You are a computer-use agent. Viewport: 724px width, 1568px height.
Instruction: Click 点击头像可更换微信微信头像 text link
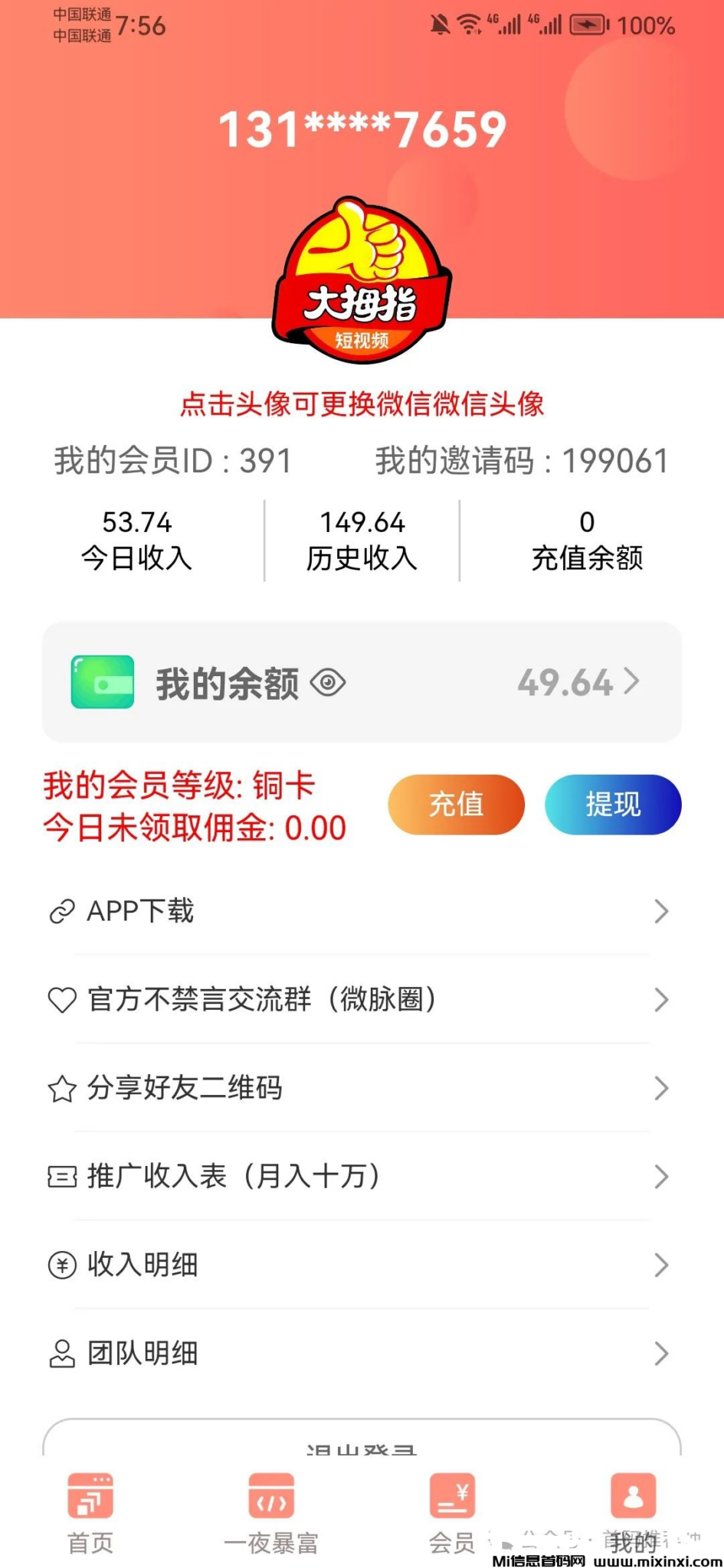point(362,405)
